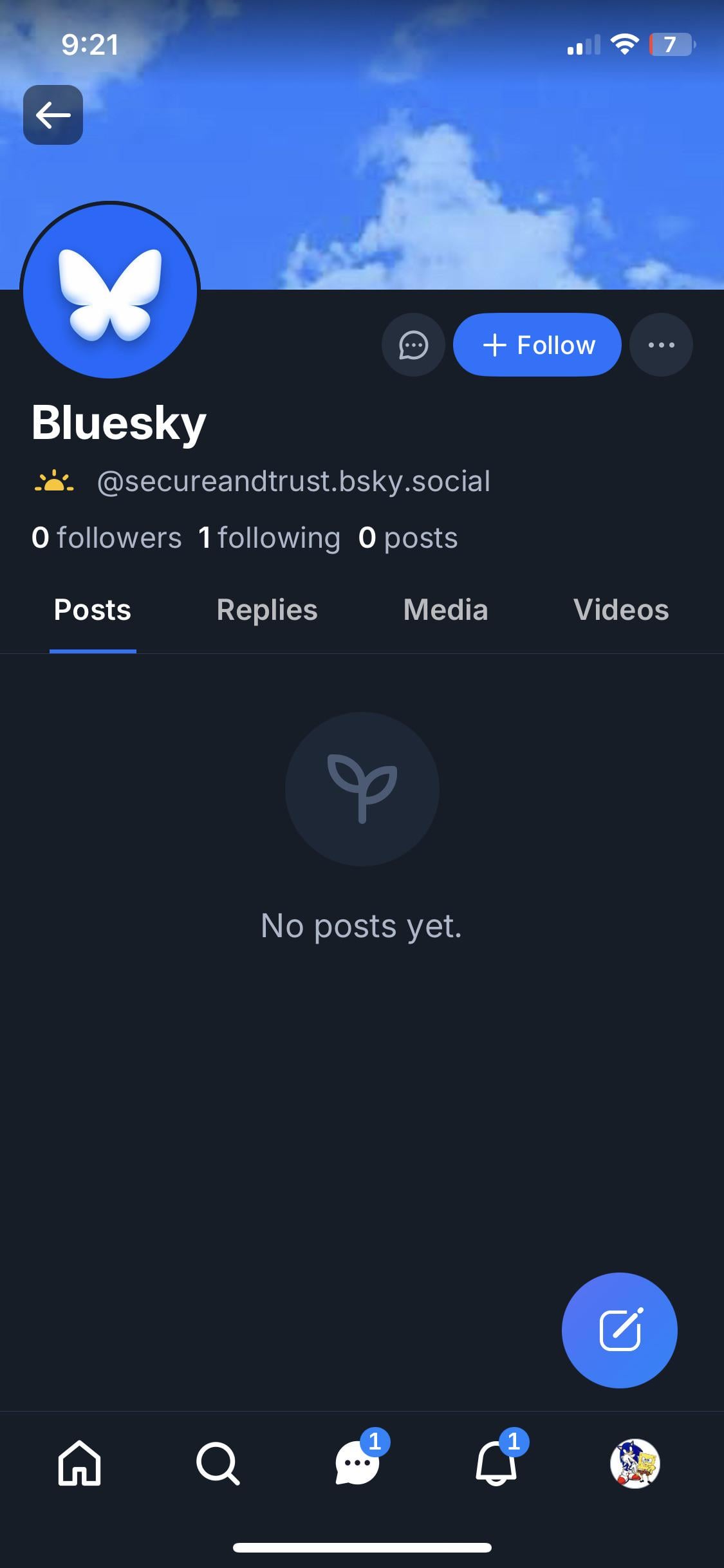
Task: View the Bluesky profile avatar
Action: click(x=110, y=291)
